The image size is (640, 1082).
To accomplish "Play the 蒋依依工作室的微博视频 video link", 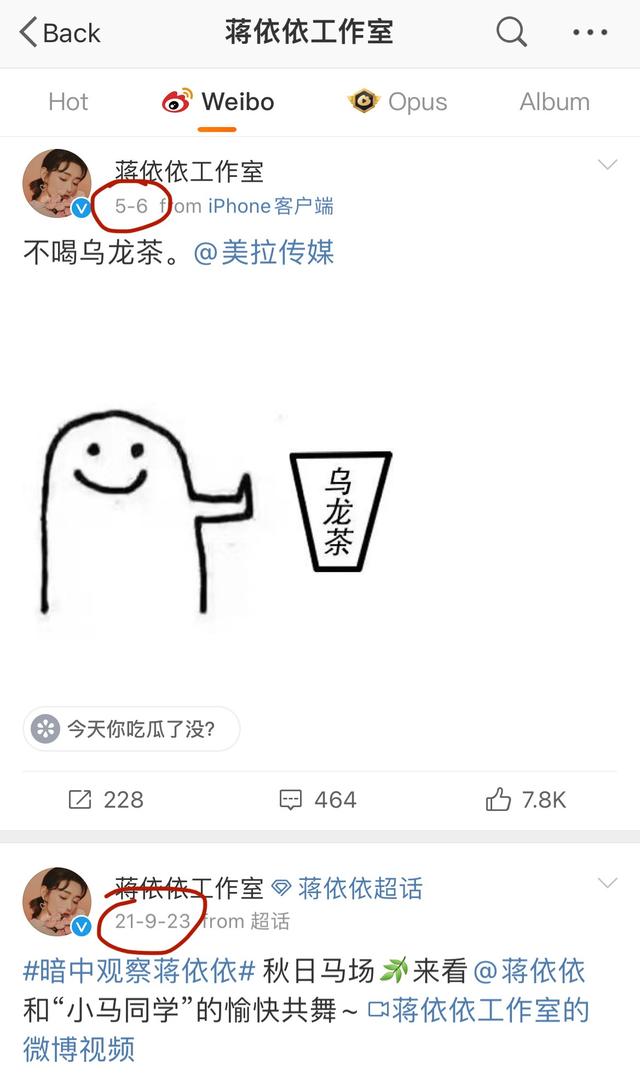I will pyautogui.click(x=480, y=1010).
